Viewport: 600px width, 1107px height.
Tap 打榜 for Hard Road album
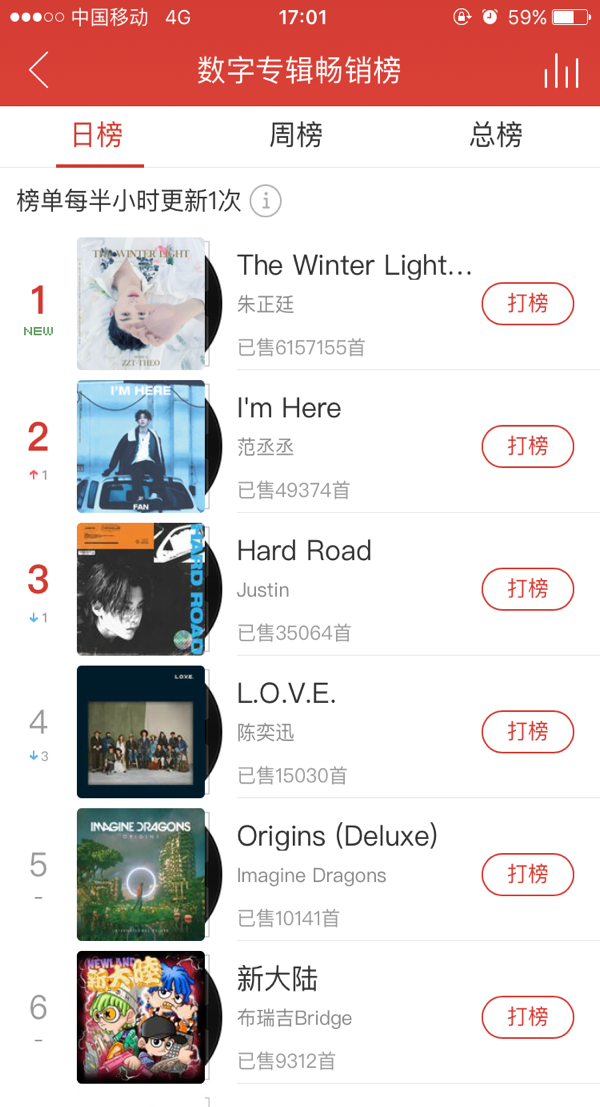click(527, 589)
